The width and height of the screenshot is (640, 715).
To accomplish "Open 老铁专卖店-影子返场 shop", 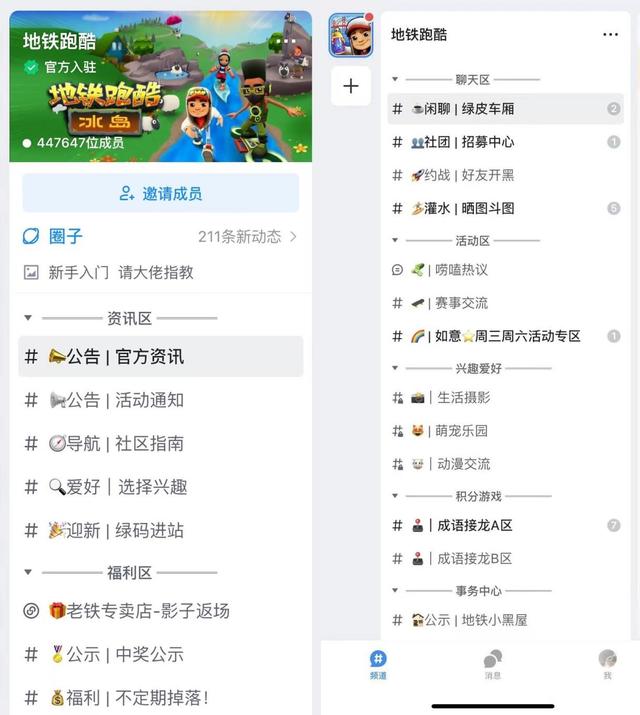I will 160,610.
